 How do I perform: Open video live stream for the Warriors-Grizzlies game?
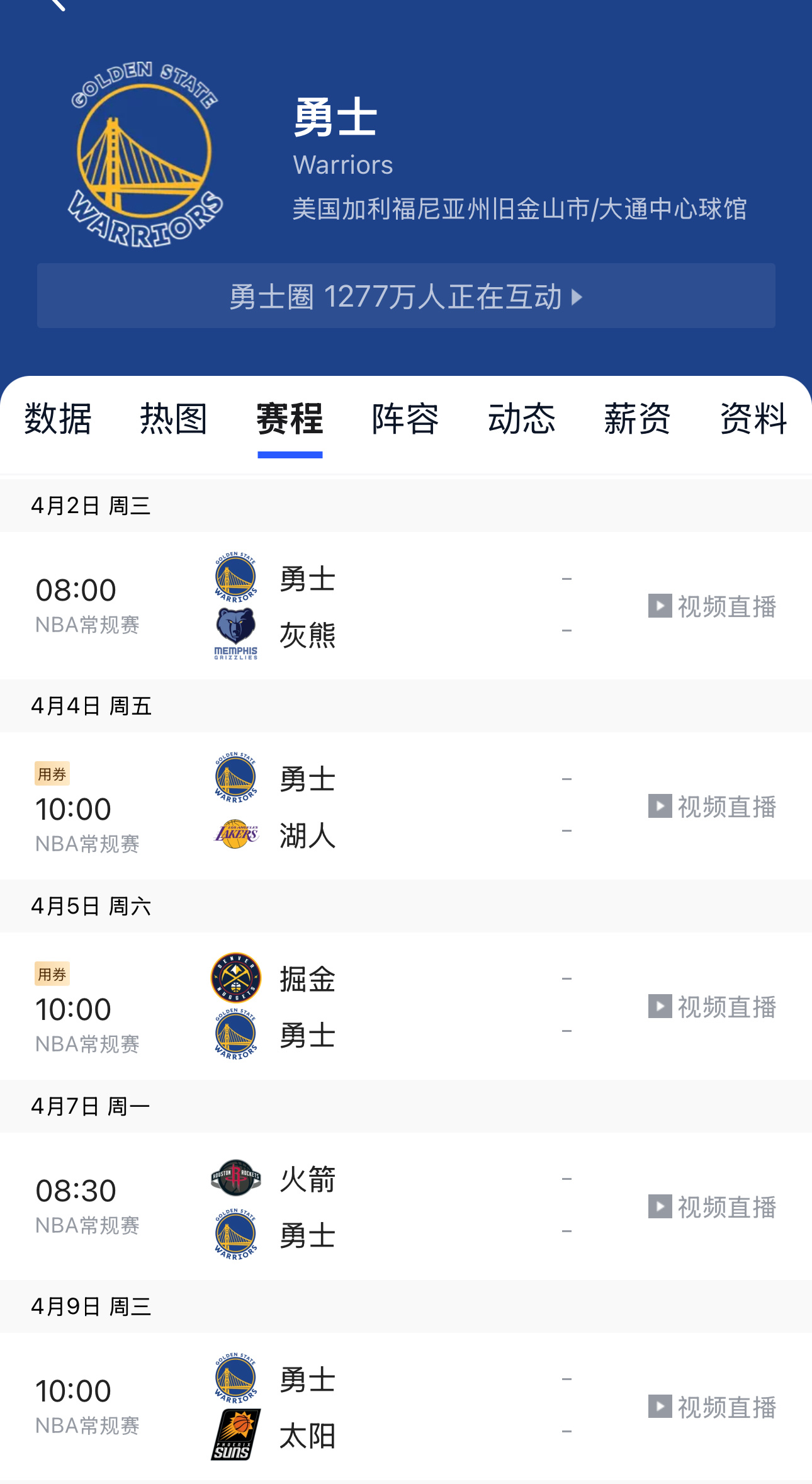coord(712,606)
